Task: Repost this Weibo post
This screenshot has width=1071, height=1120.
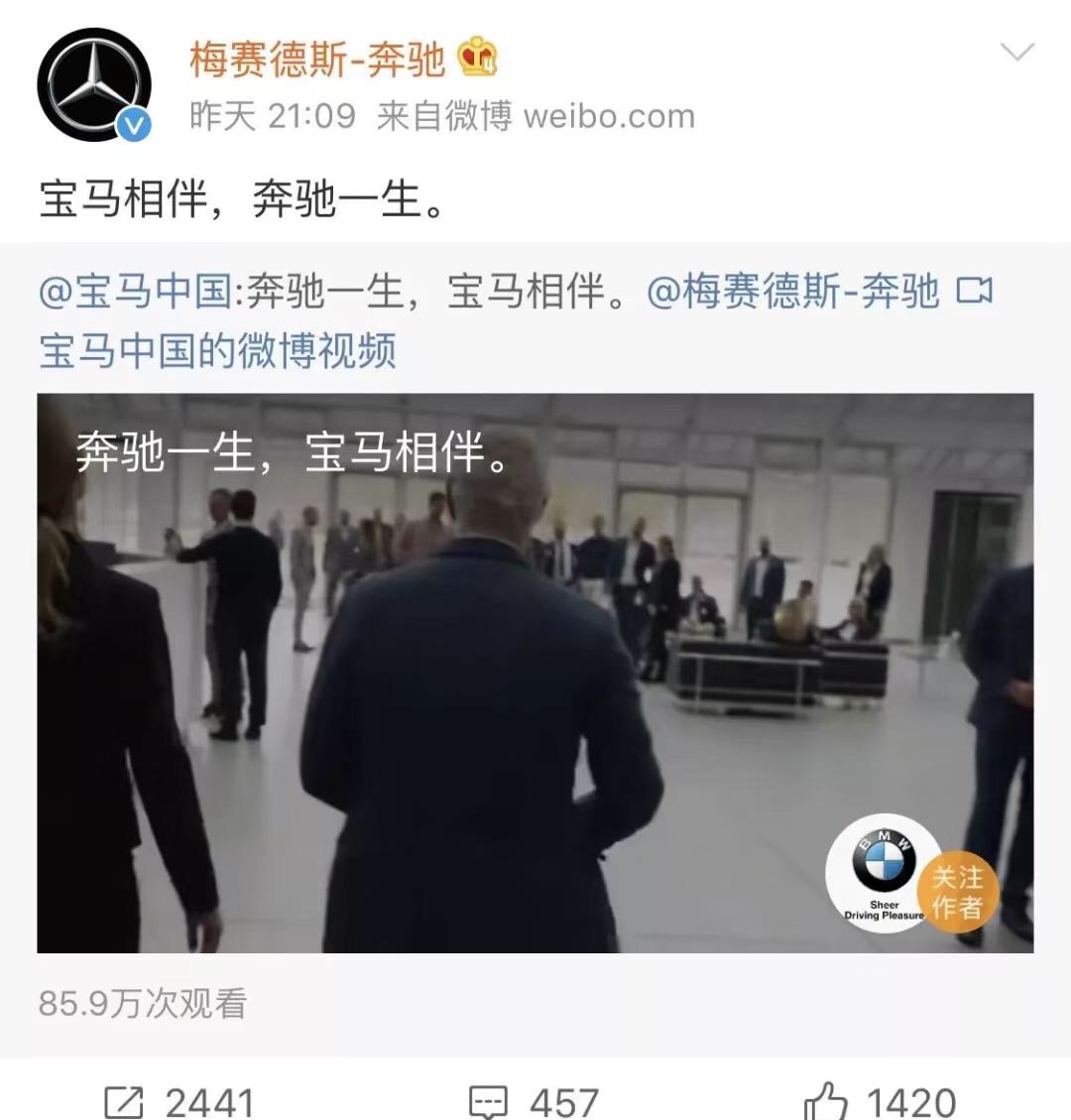Action: (x=178, y=1101)
